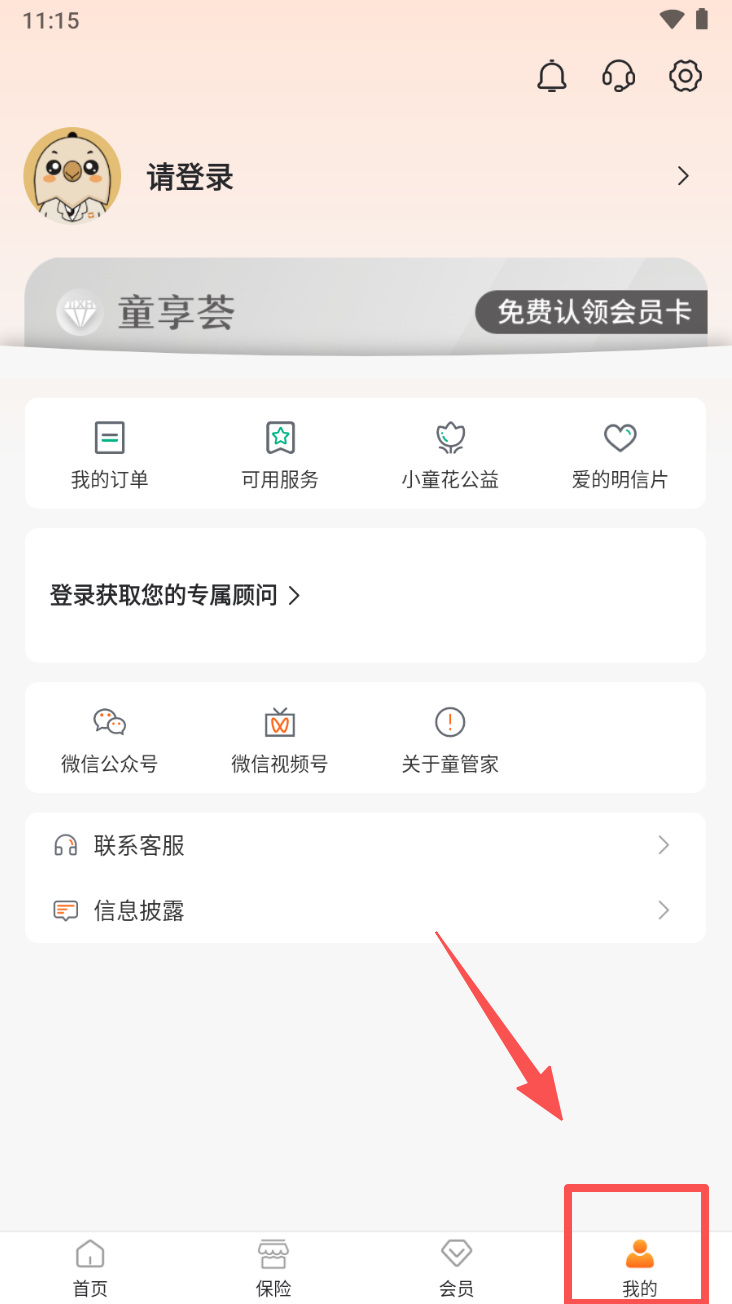Open the 联系客服 row
This screenshot has width=732, height=1304.
(x=365, y=846)
